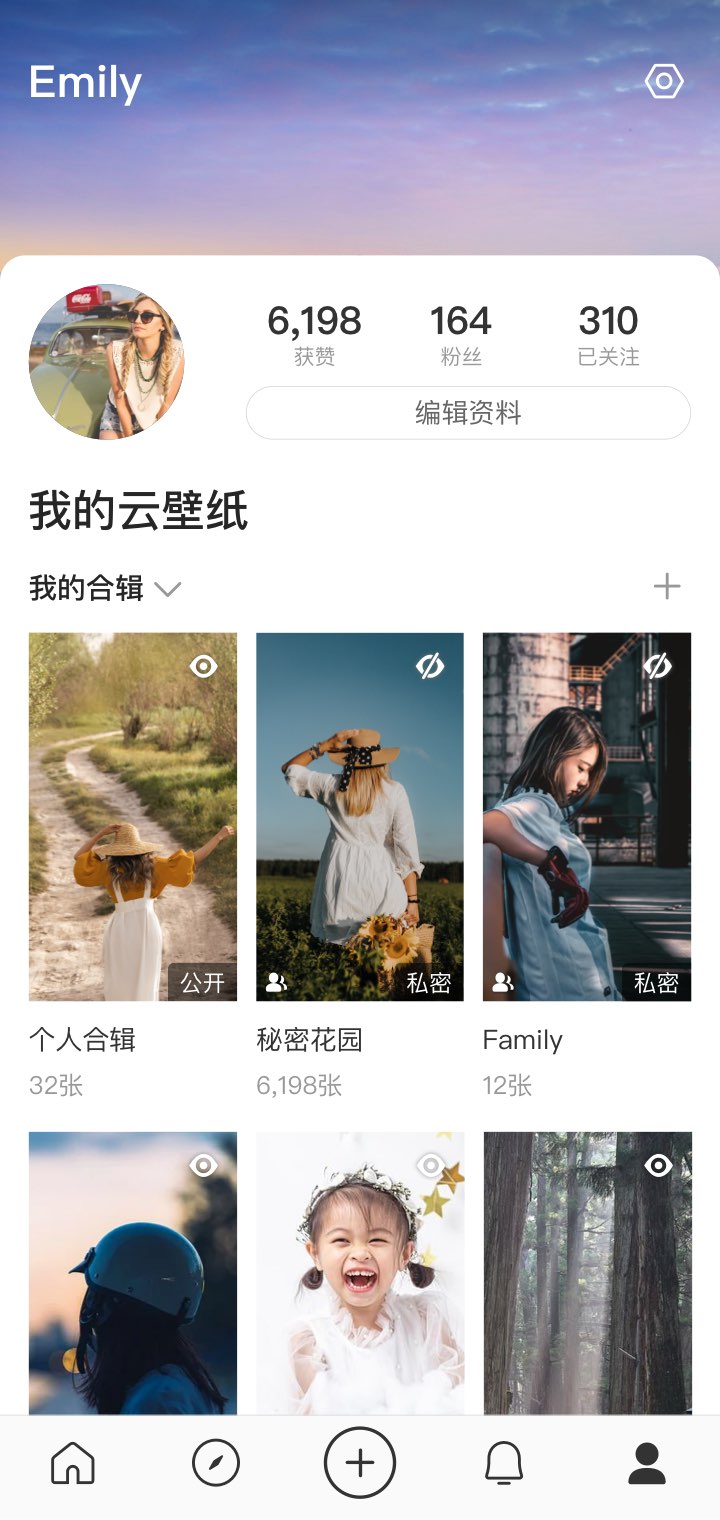Toggle hidden eye icon on 秘密花园
Screen dimensions: 720x1520
[x=430, y=666]
